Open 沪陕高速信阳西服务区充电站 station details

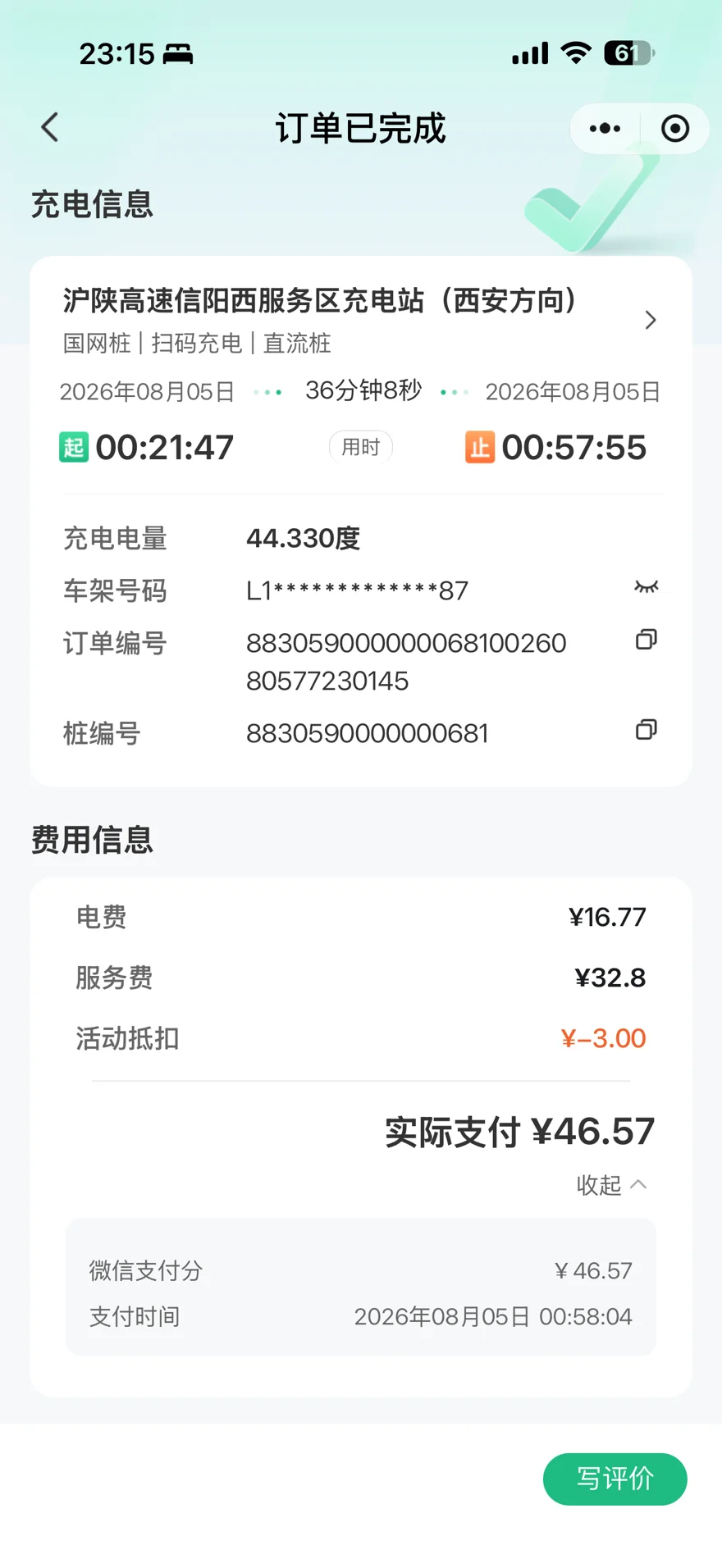361,320
